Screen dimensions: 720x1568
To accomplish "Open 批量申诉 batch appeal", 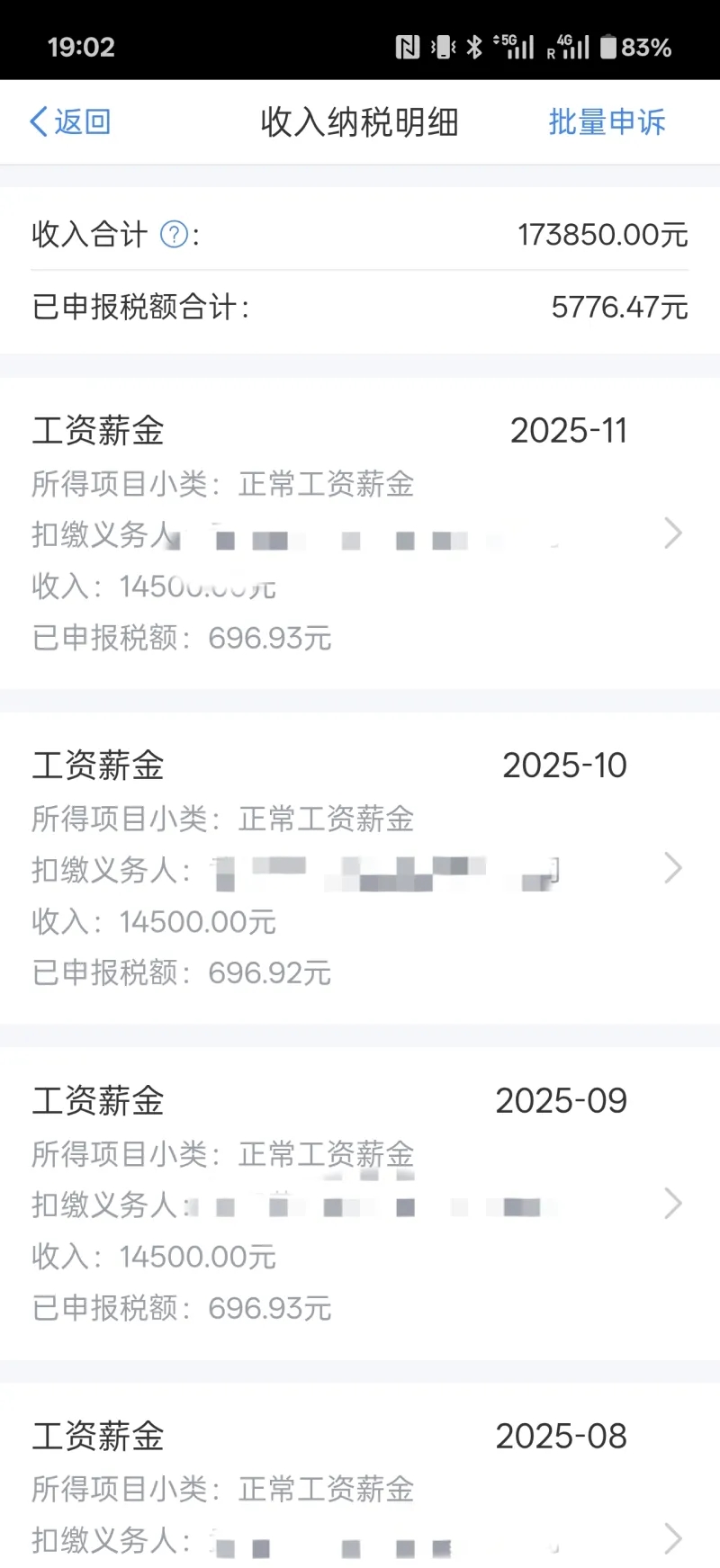I will click(x=607, y=121).
